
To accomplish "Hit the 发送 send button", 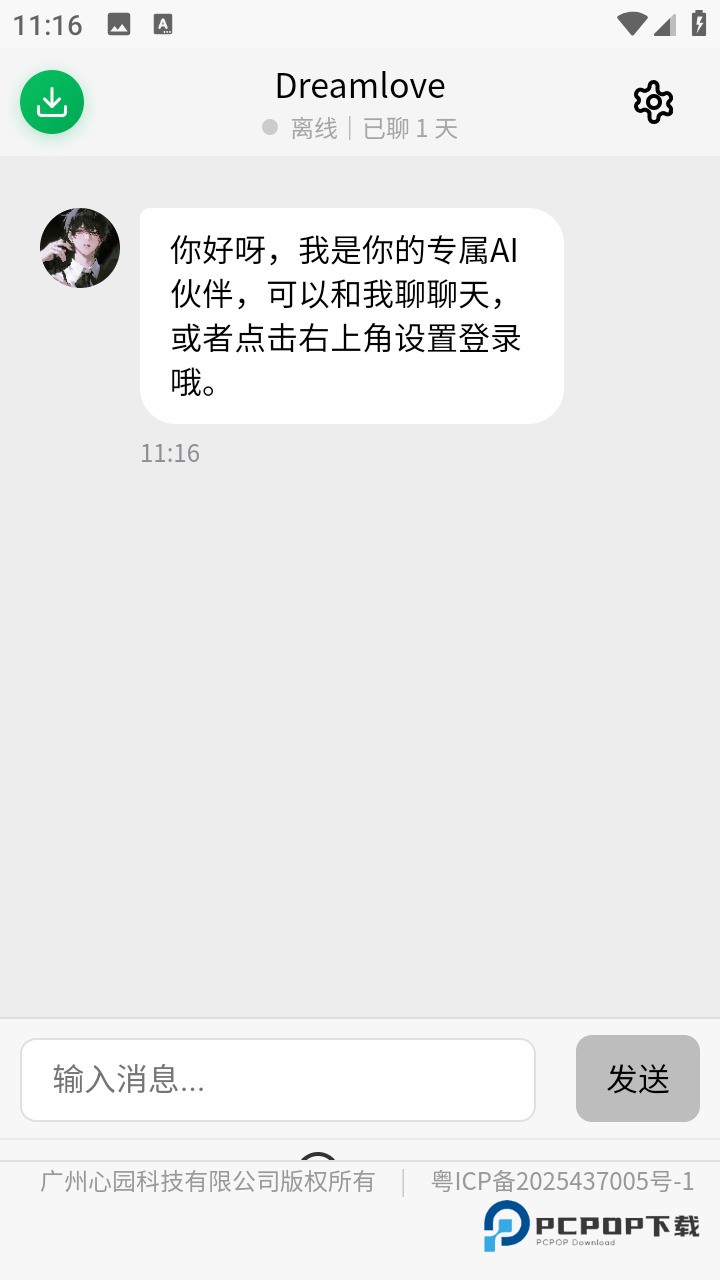I will pyautogui.click(x=637, y=1078).
